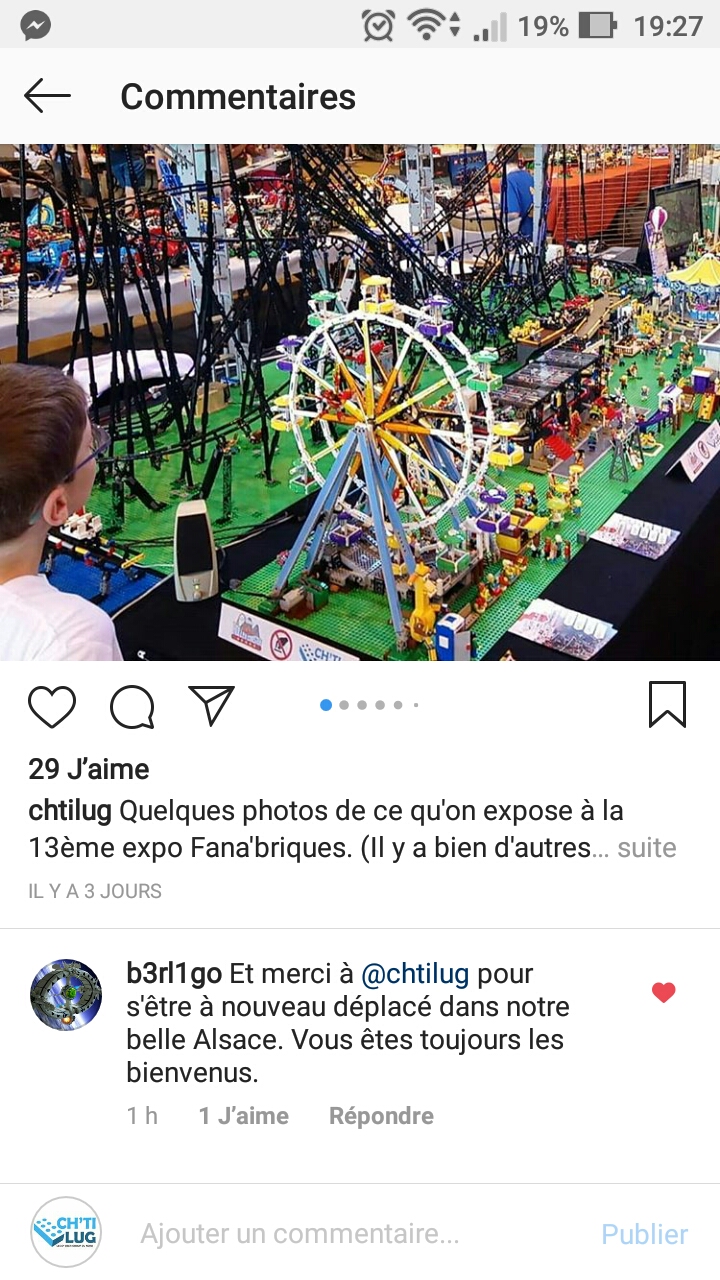Image resolution: width=720 pixels, height=1280 pixels.
Task: Open the @chtilug mention in the comment
Action: click(x=415, y=973)
